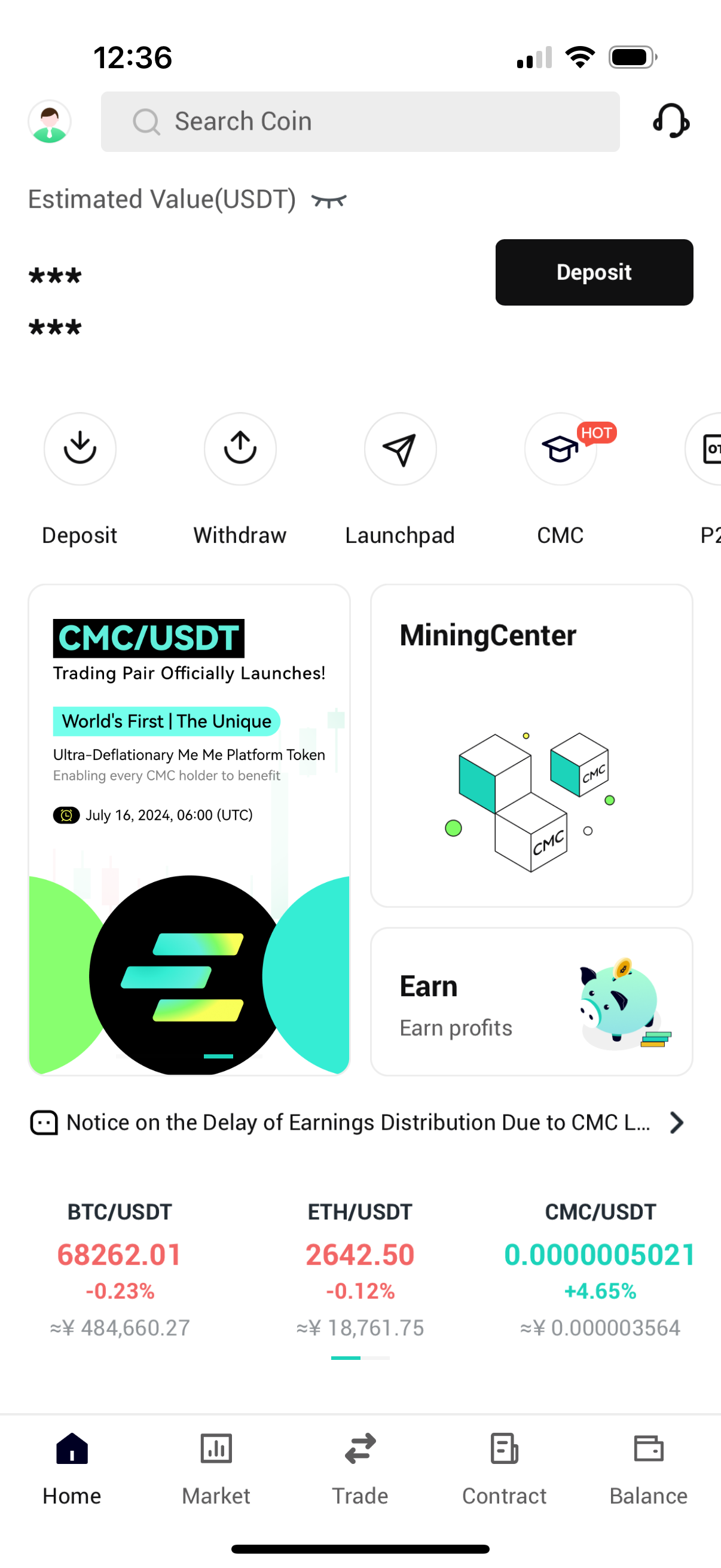Open the CMC hot shortcut
This screenshot has width=721, height=1568.
[560, 449]
